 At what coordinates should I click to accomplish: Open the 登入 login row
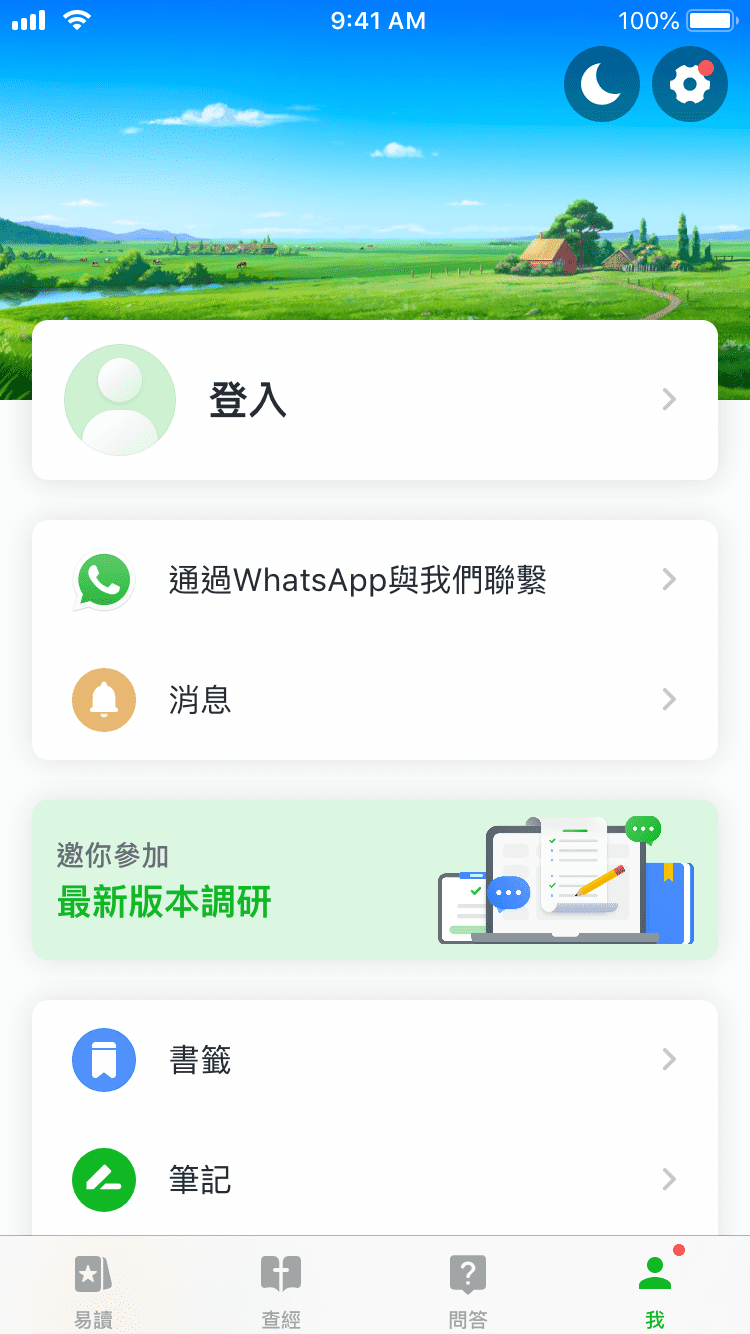[375, 400]
